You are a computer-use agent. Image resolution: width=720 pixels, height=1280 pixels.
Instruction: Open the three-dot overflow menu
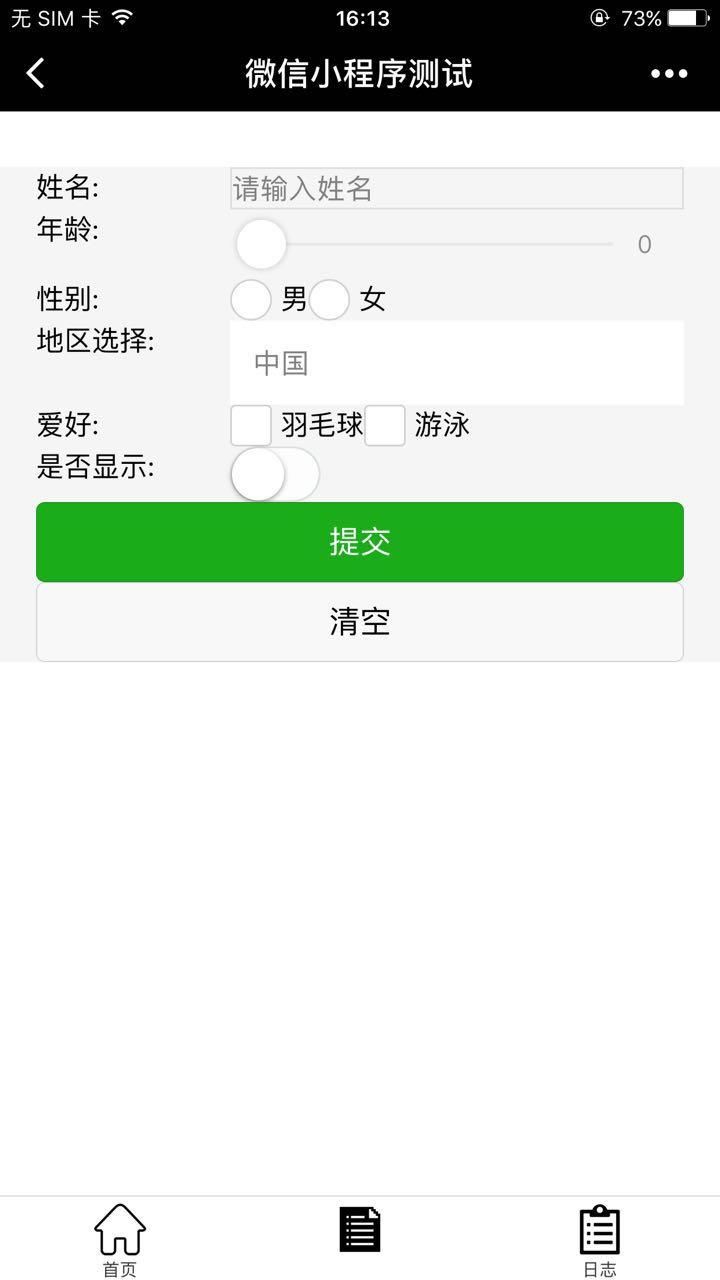click(669, 73)
